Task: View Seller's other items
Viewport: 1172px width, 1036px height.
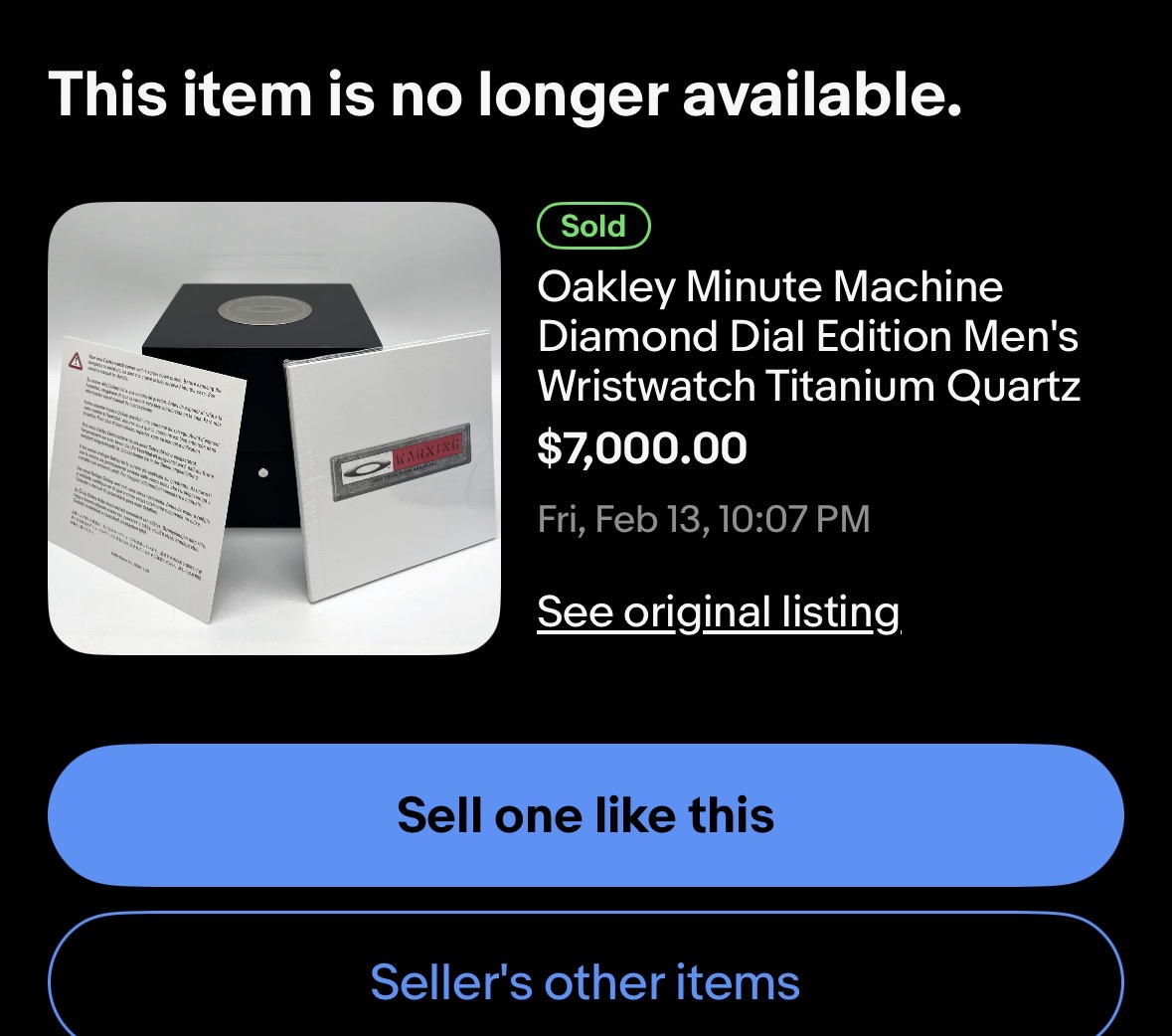Action: coord(586,981)
